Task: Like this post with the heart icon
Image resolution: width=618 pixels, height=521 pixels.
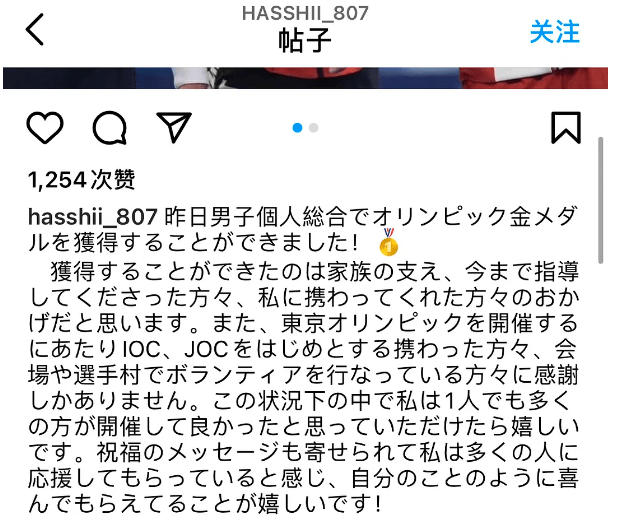Action: click(x=44, y=128)
